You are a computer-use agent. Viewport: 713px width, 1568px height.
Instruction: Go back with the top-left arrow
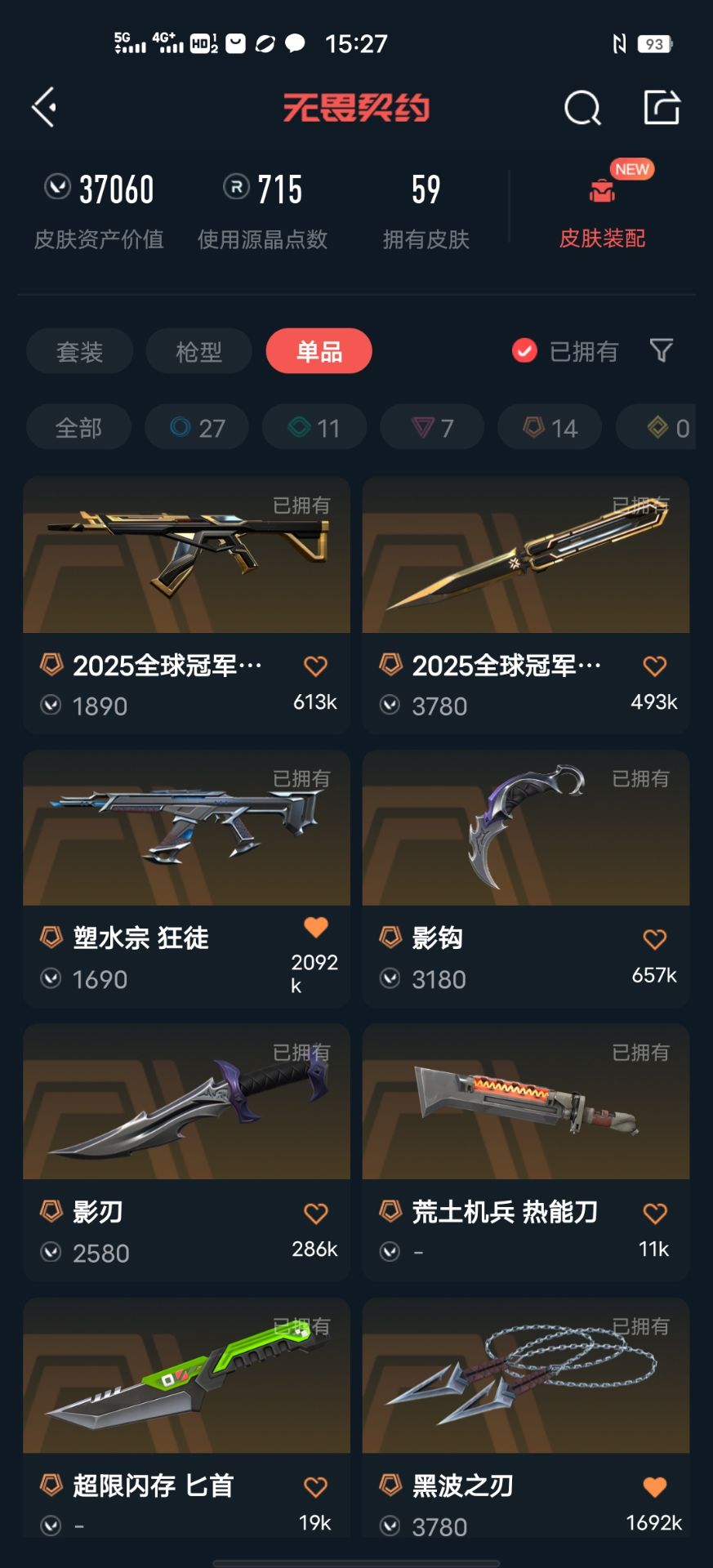44,107
